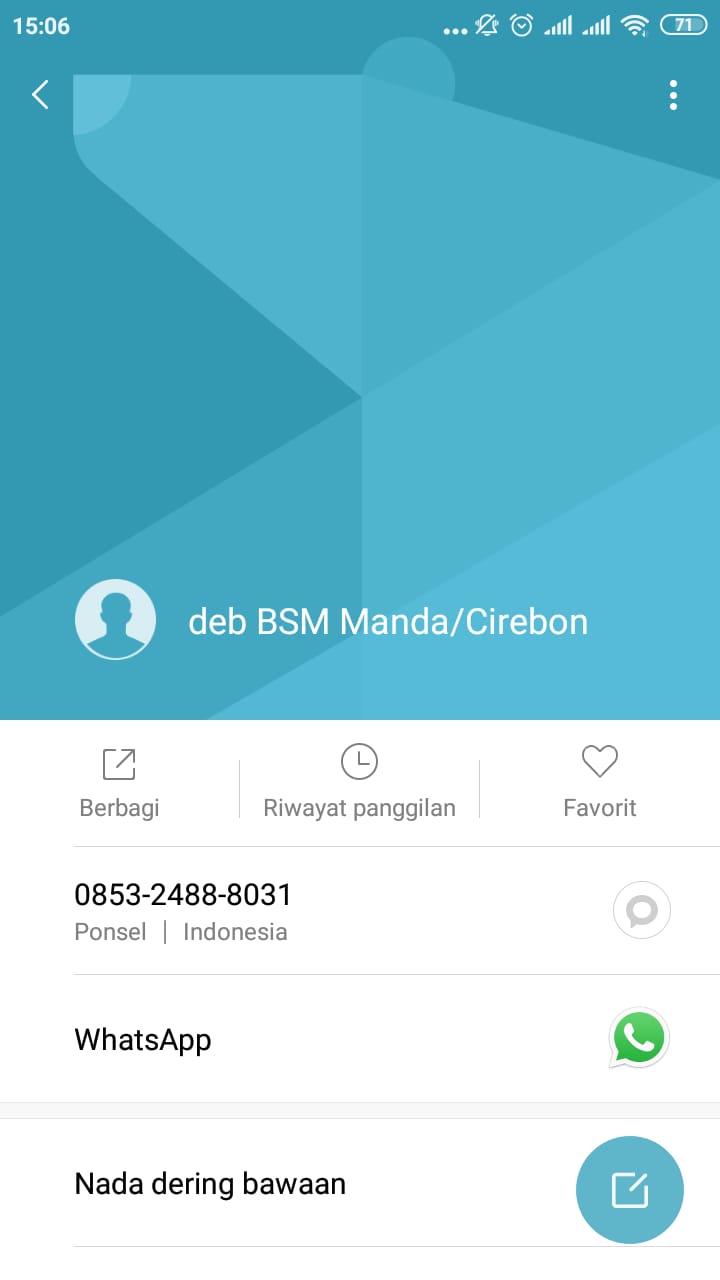720x1280 pixels.
Task: Add contact to Favorit
Action: click(599, 782)
